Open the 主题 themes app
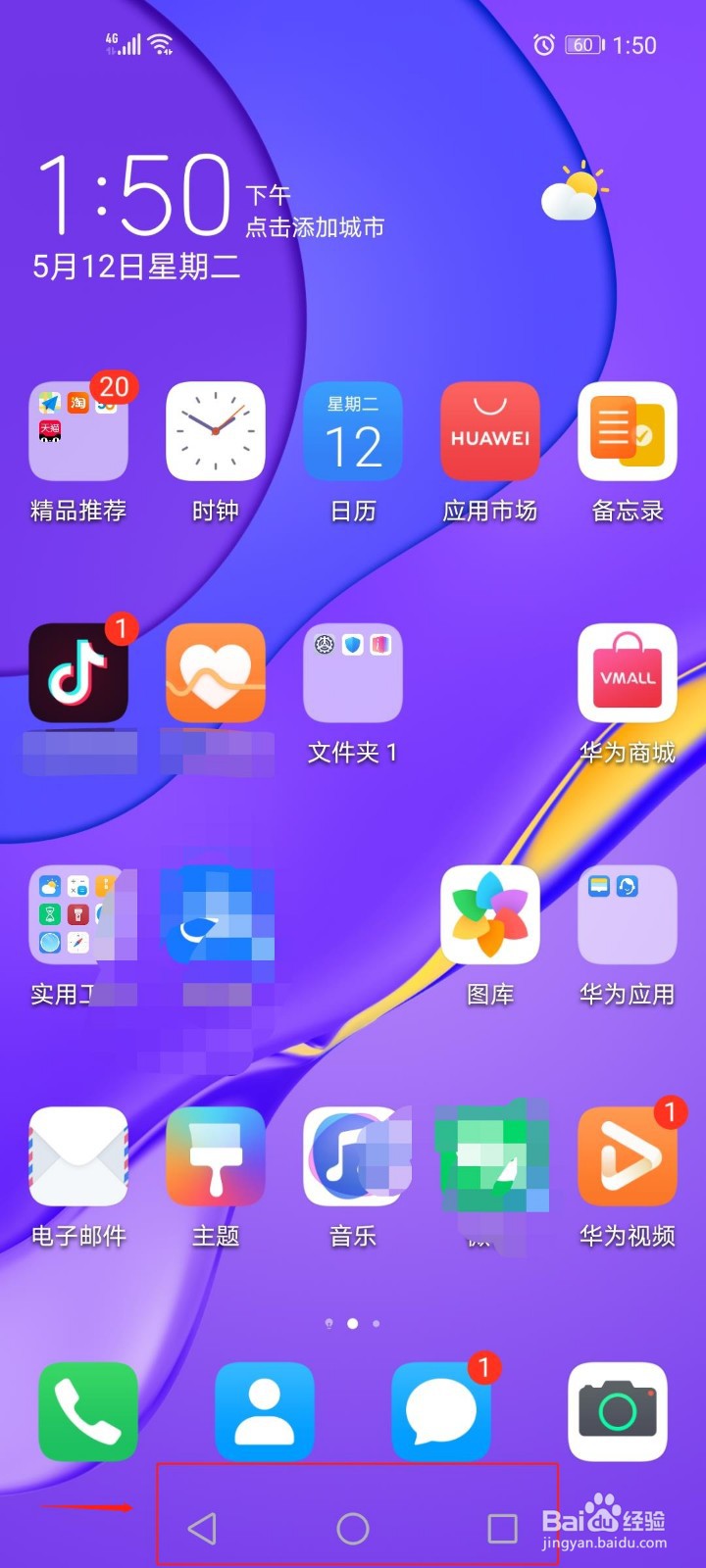Viewport: 706px width, 1568px height. tap(216, 1156)
